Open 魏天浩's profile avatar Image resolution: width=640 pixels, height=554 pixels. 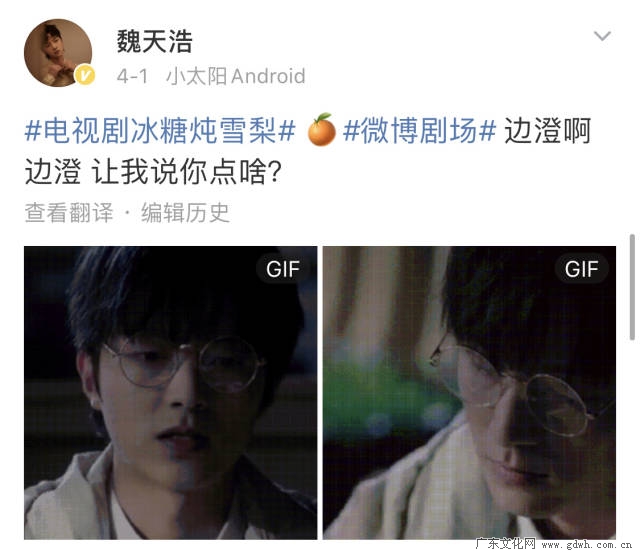[x=58, y=53]
